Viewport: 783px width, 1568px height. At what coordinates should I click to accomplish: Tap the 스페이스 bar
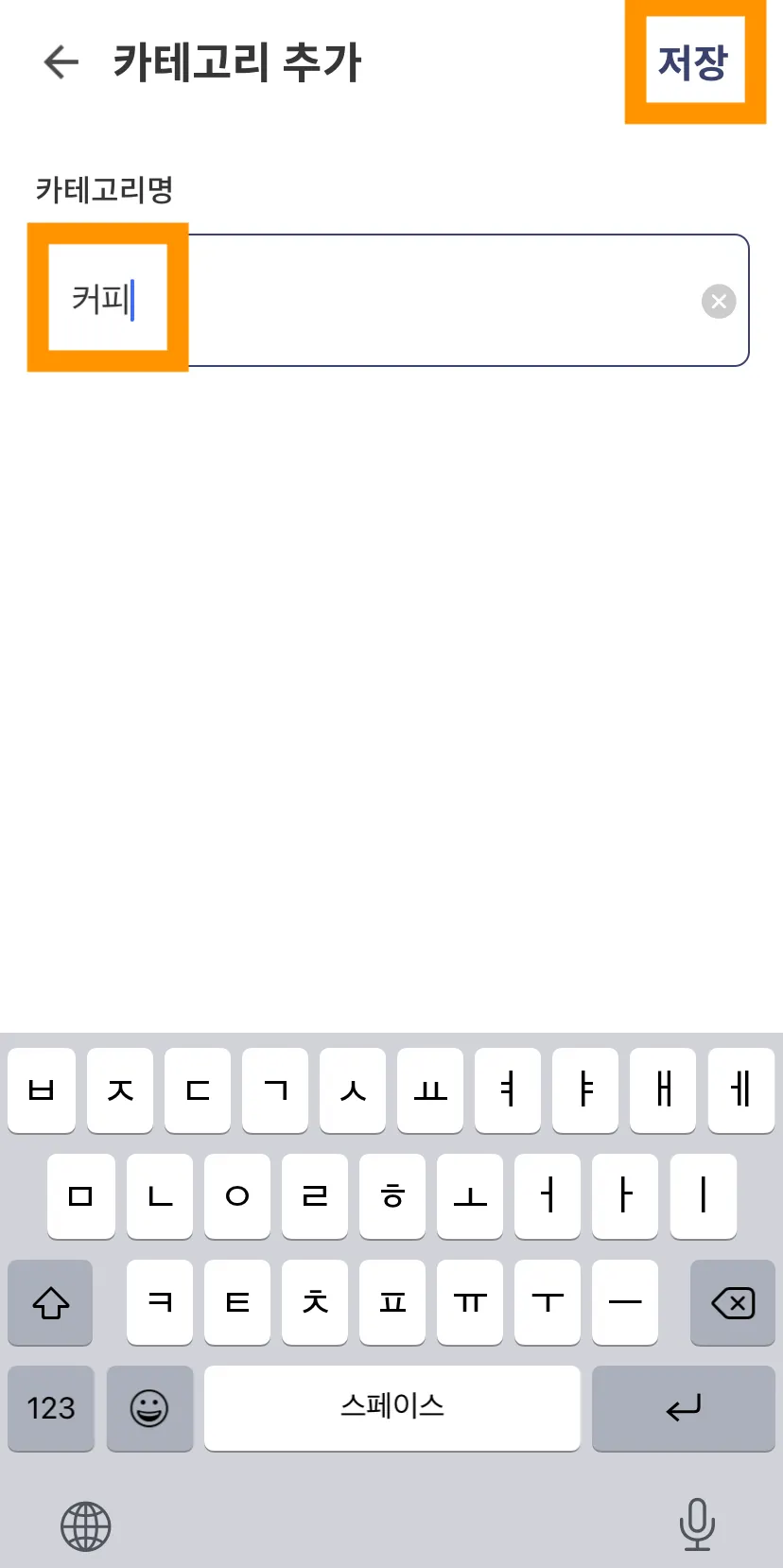[x=391, y=1407]
